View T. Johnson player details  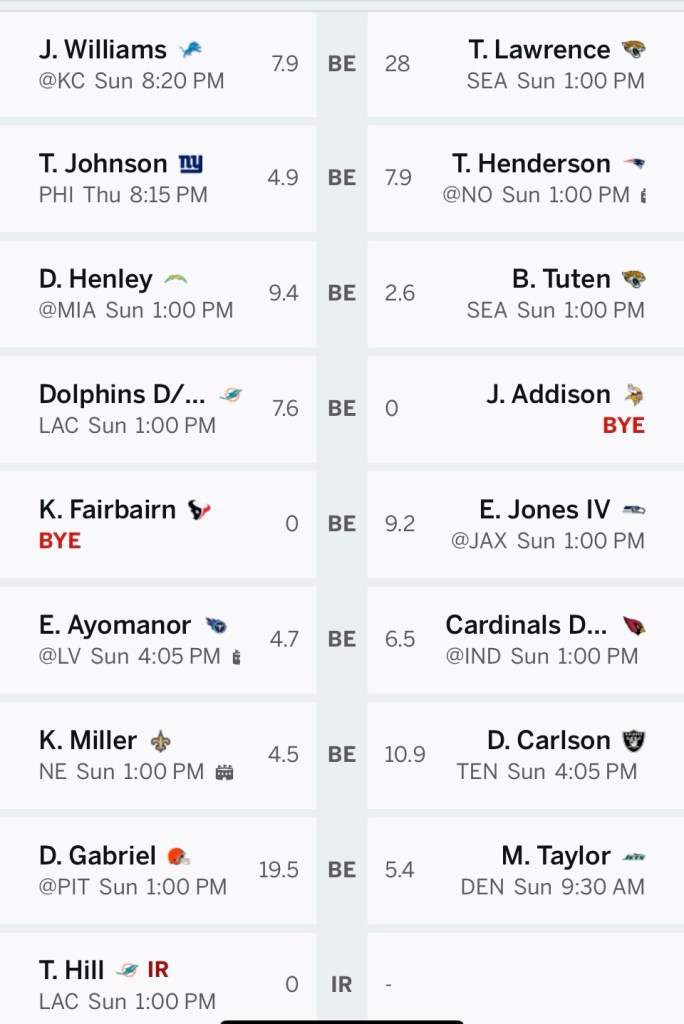click(103, 165)
